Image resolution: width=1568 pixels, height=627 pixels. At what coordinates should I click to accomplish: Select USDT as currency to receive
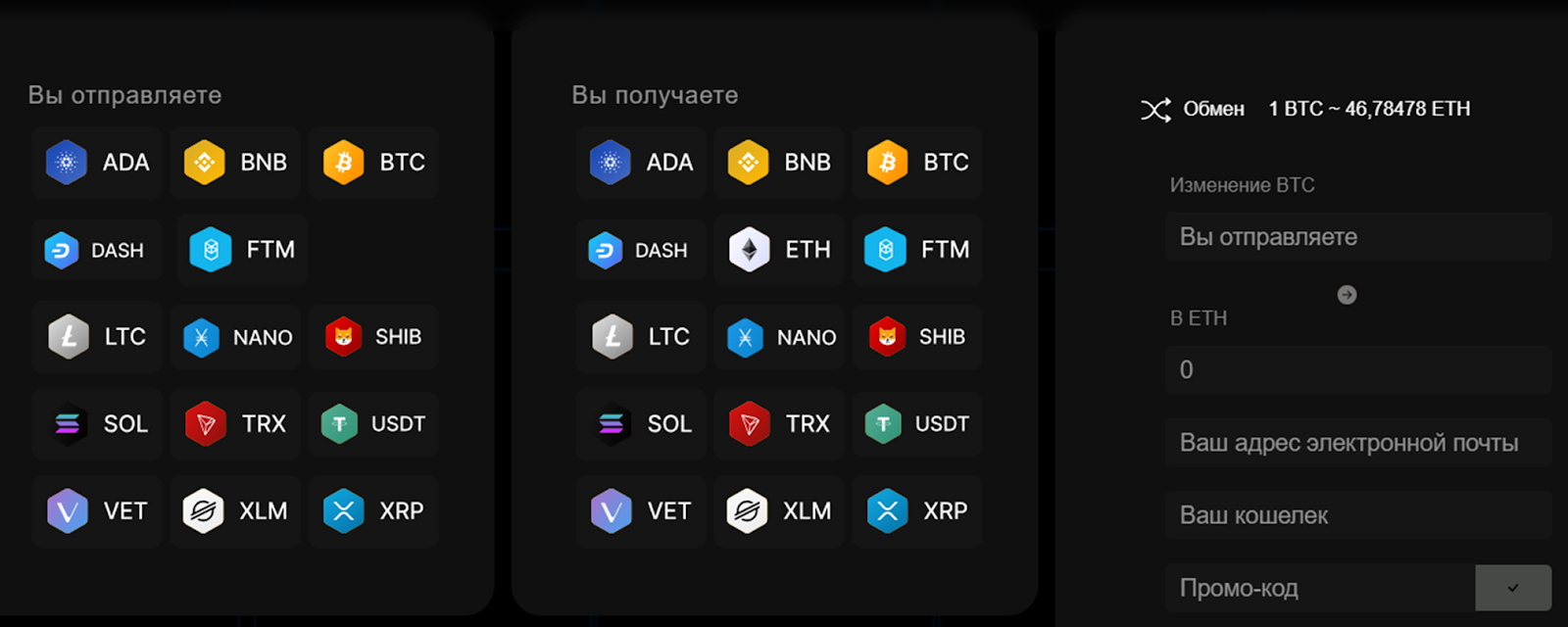pos(917,424)
